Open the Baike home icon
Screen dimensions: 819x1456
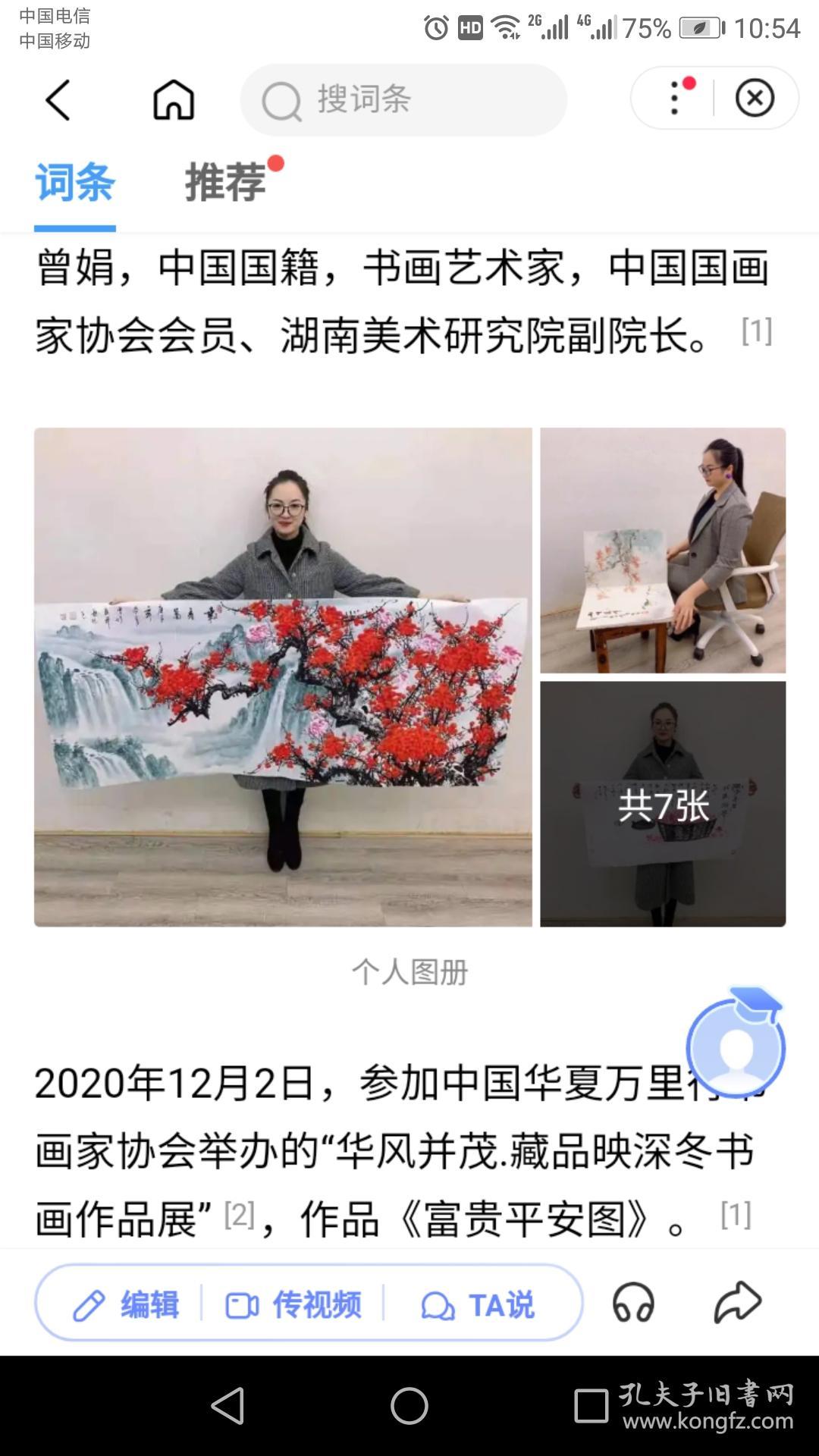point(174,100)
